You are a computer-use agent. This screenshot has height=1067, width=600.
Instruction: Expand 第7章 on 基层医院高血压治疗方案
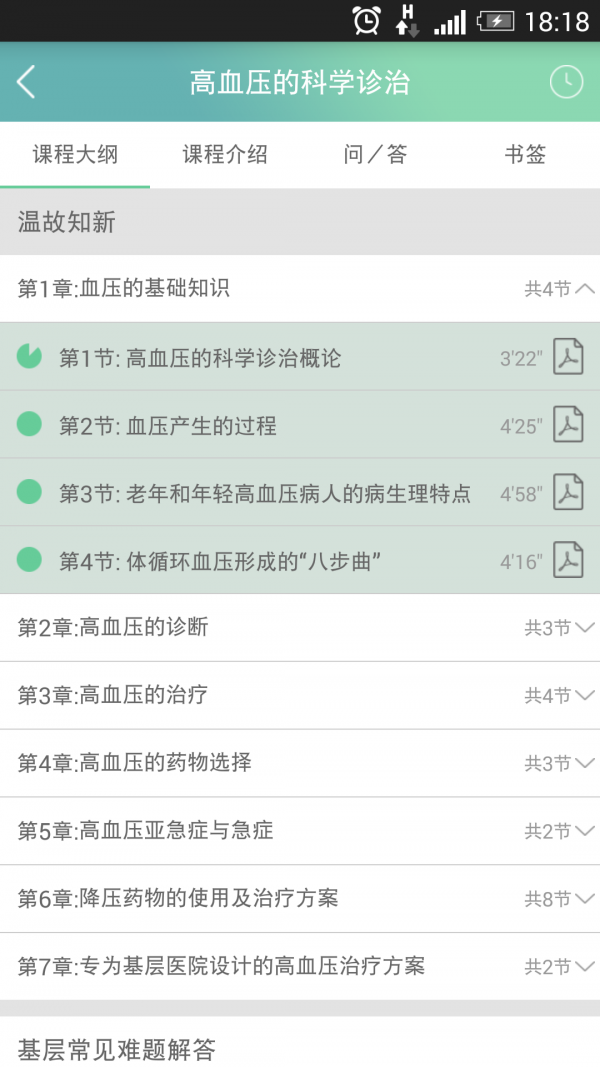[x=300, y=966]
